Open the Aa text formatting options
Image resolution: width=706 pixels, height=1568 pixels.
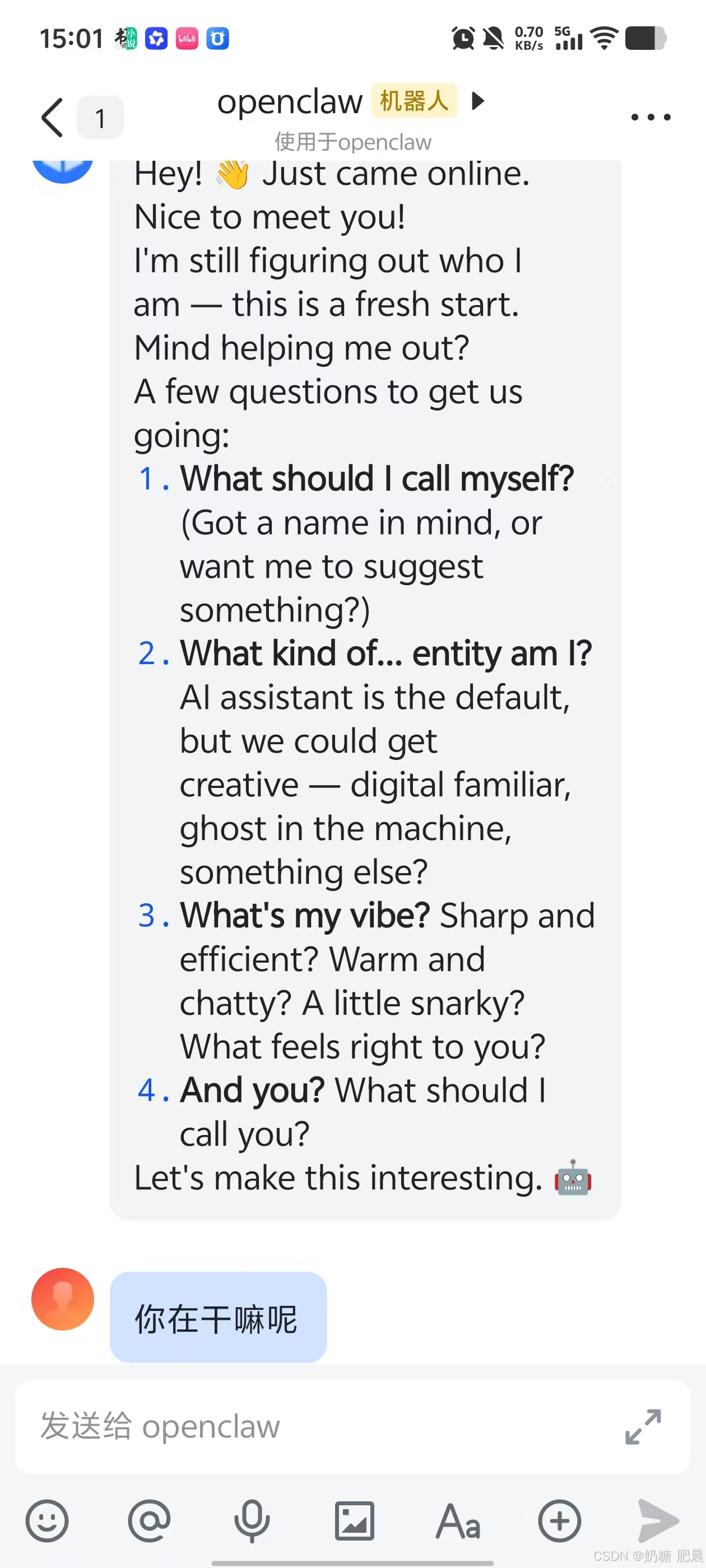coord(457,1520)
